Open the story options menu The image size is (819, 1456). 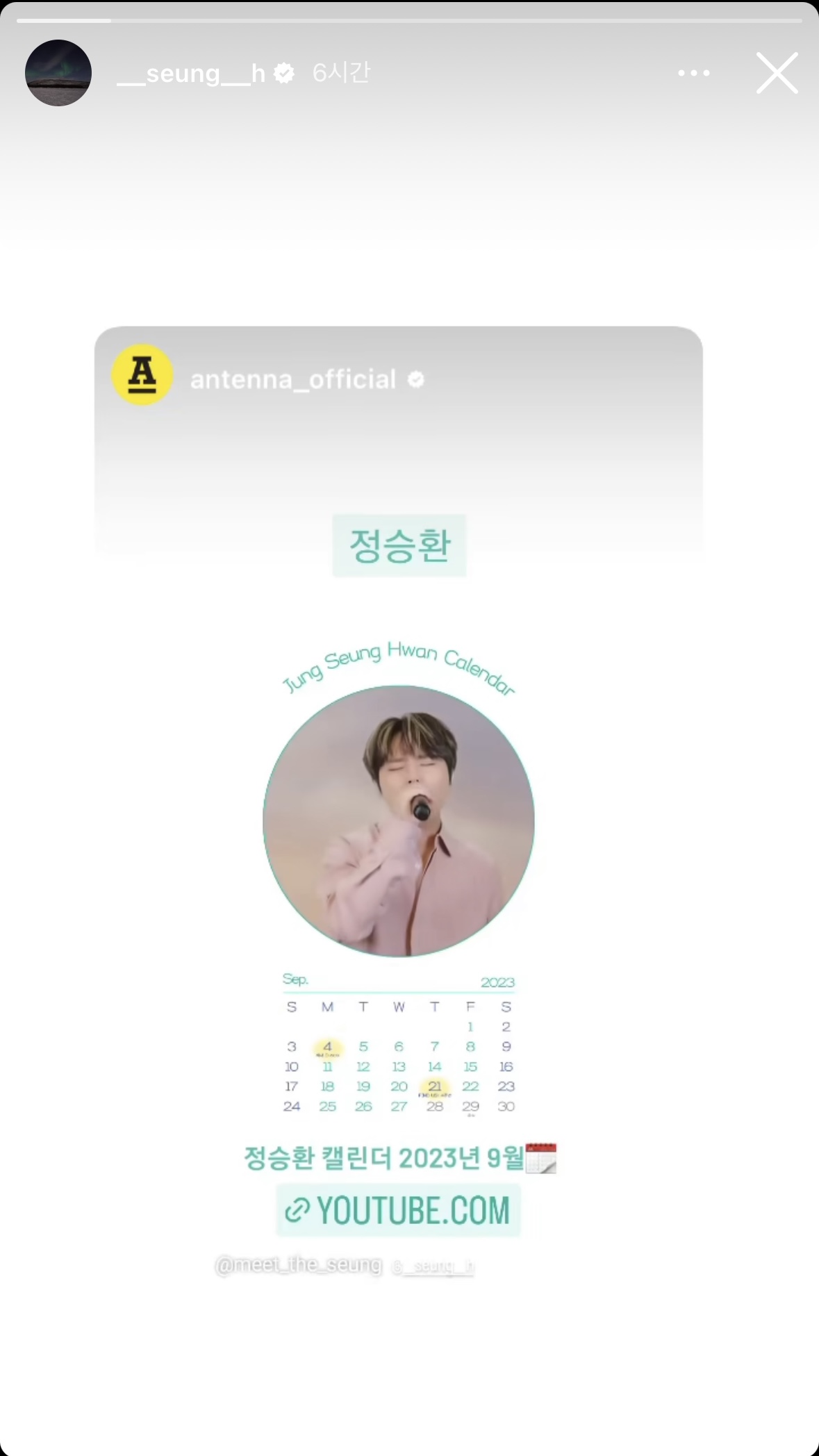(x=693, y=73)
